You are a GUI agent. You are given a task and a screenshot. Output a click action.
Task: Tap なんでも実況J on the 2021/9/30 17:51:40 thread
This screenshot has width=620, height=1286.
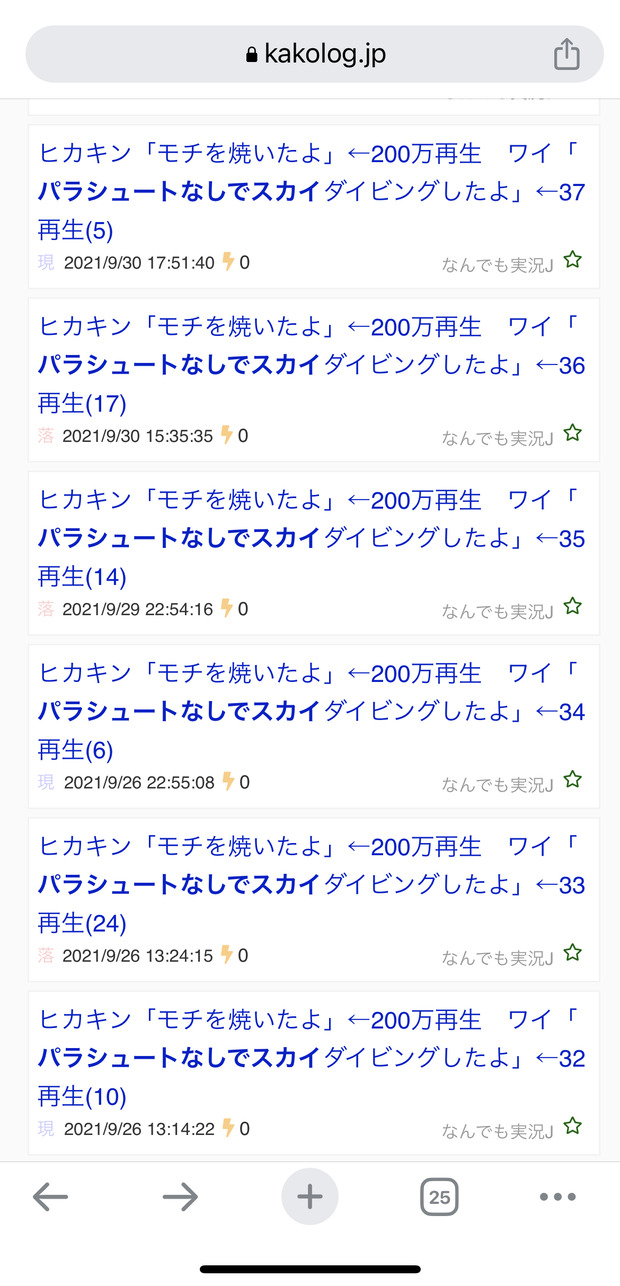tap(497, 265)
